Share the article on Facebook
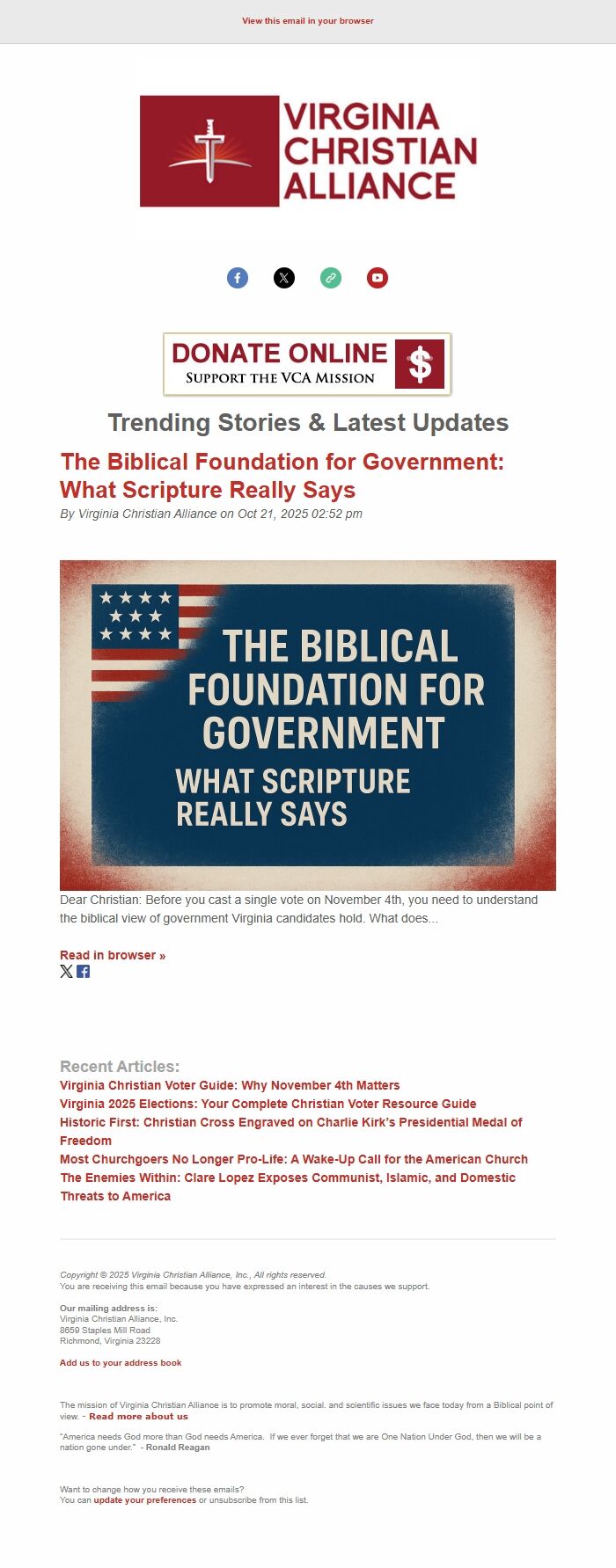This screenshot has width=616, height=1568. (83, 972)
